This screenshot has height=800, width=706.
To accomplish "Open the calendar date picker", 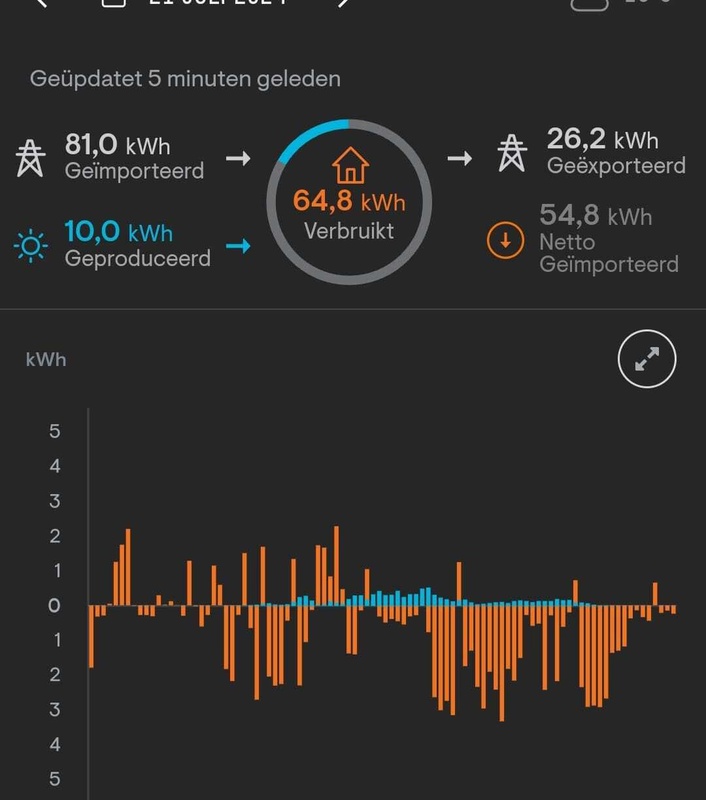I will point(115,3).
